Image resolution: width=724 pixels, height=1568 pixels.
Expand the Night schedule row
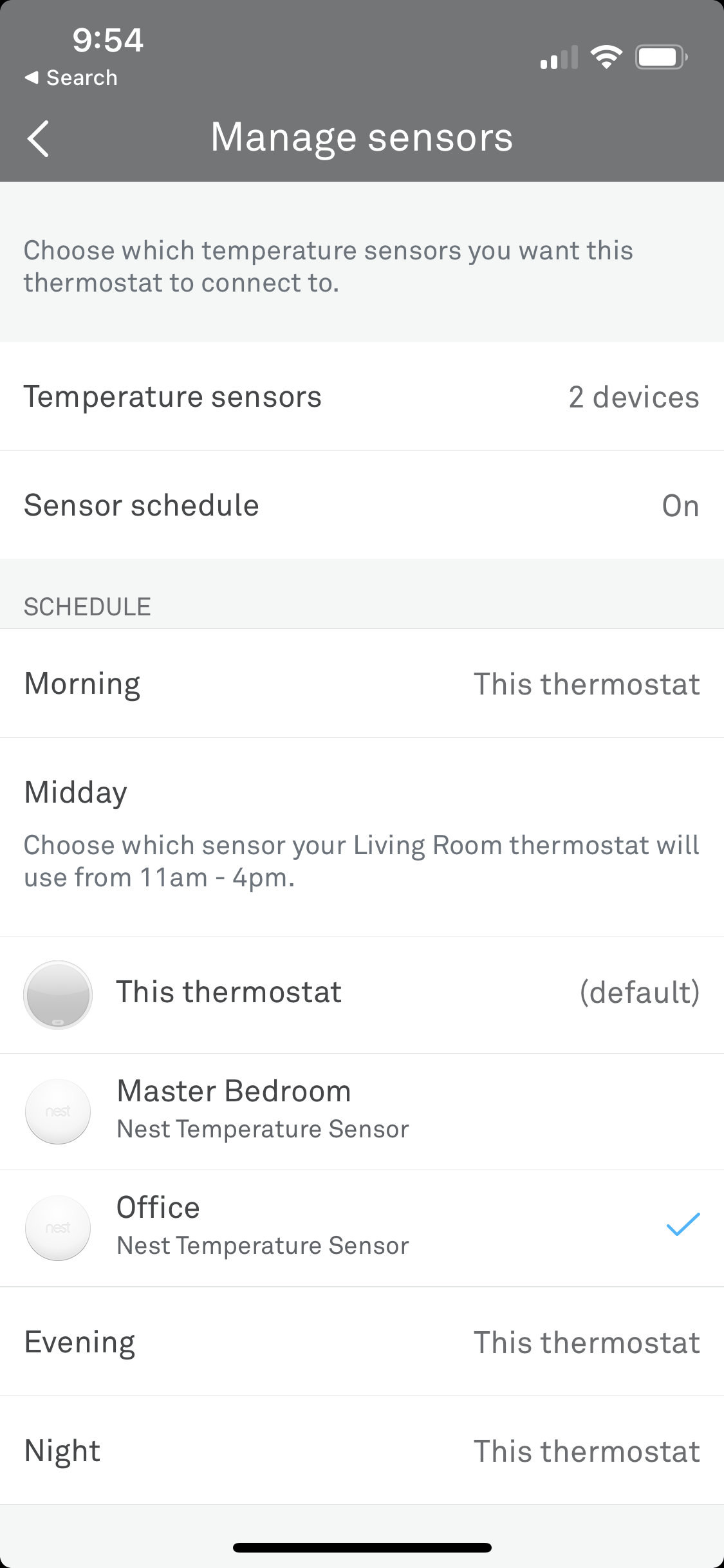click(x=362, y=1451)
